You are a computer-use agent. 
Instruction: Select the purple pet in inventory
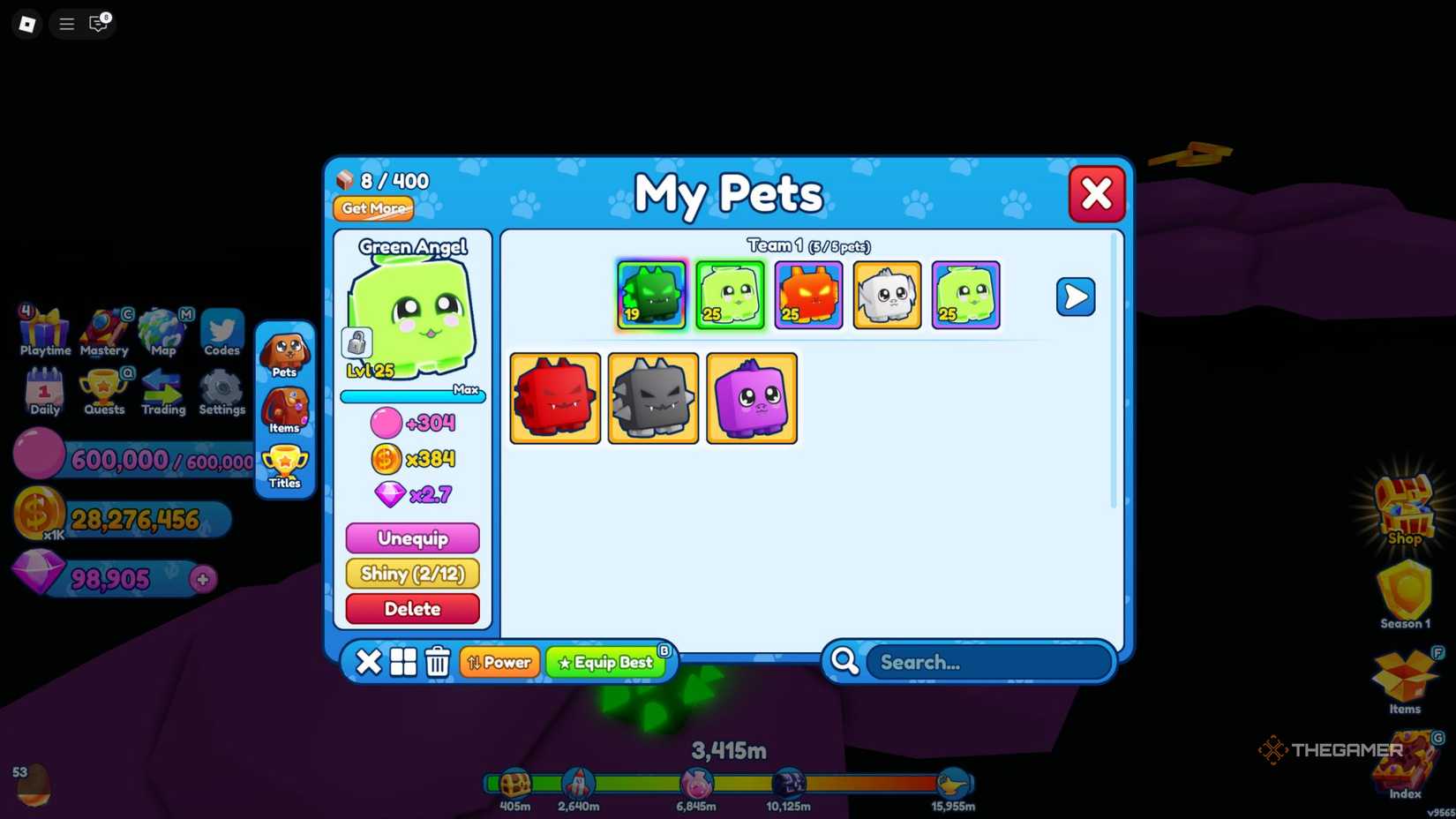[752, 398]
